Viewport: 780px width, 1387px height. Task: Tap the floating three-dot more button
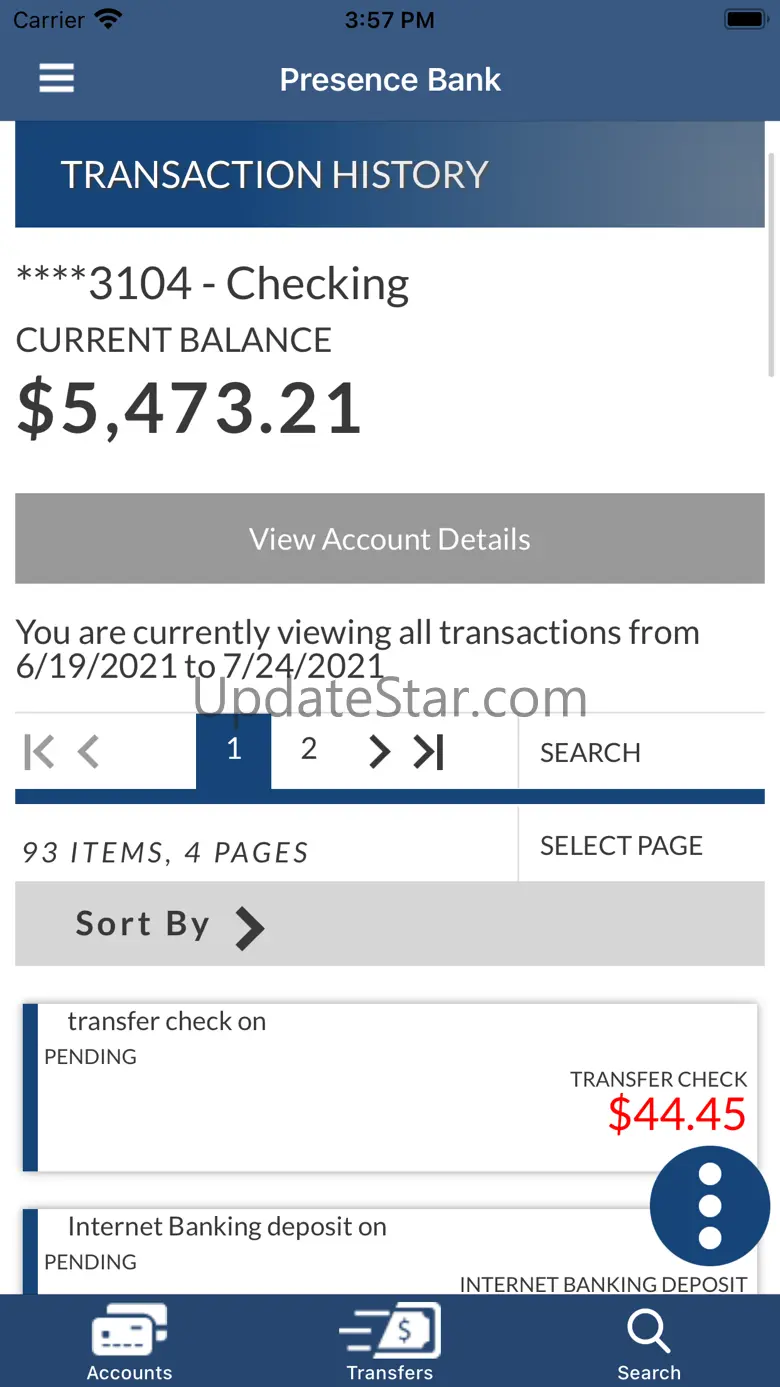click(x=709, y=1205)
